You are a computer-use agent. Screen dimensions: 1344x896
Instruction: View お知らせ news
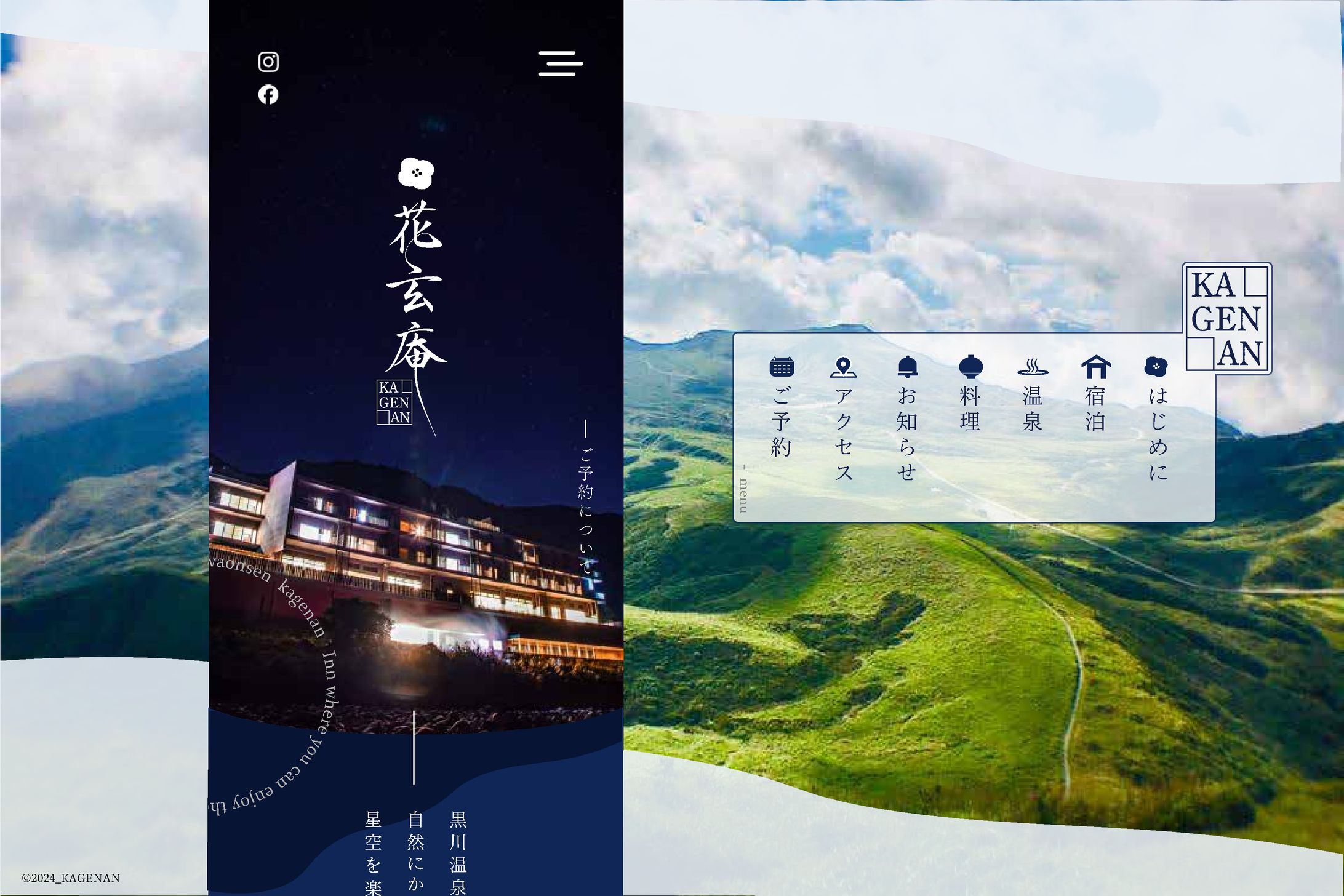tap(907, 418)
